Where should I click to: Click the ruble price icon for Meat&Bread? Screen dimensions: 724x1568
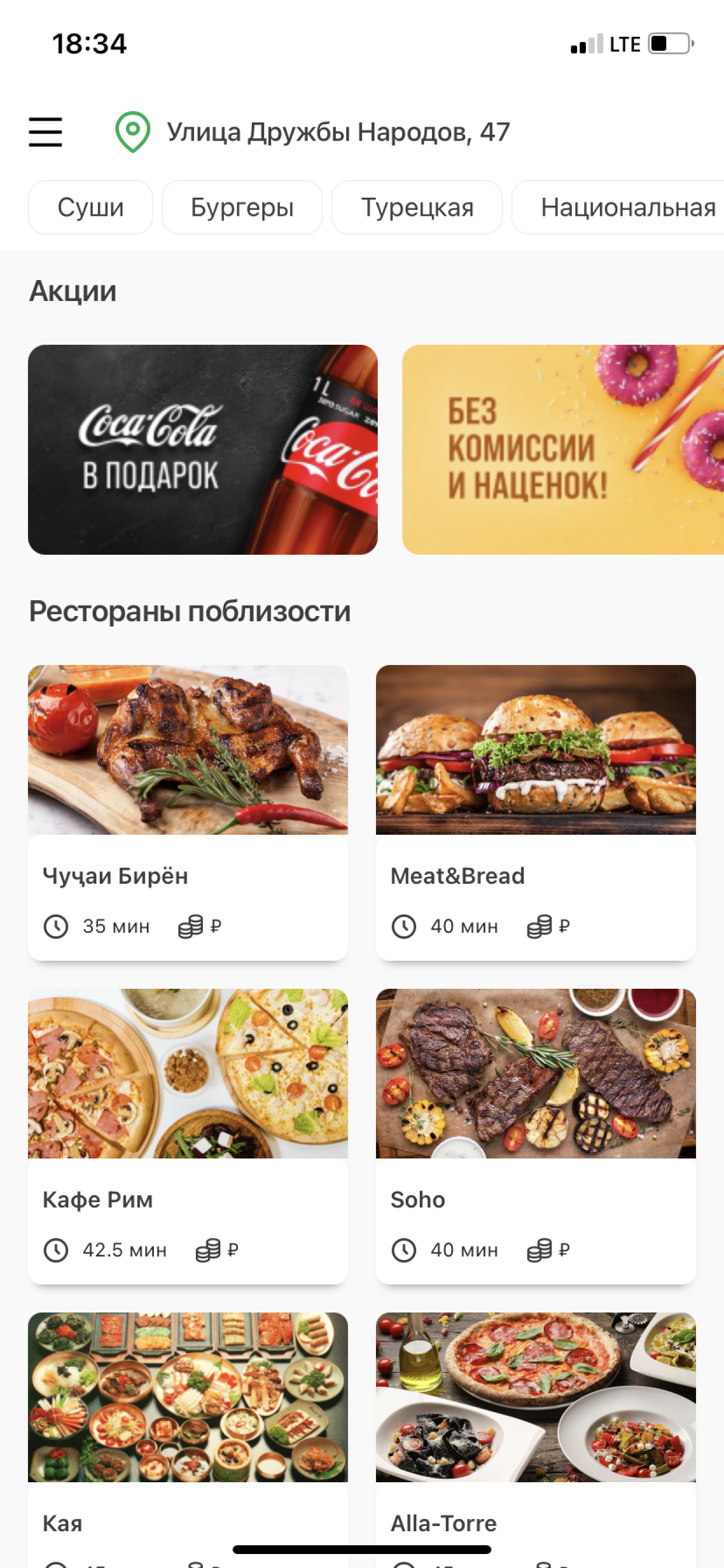(546, 926)
